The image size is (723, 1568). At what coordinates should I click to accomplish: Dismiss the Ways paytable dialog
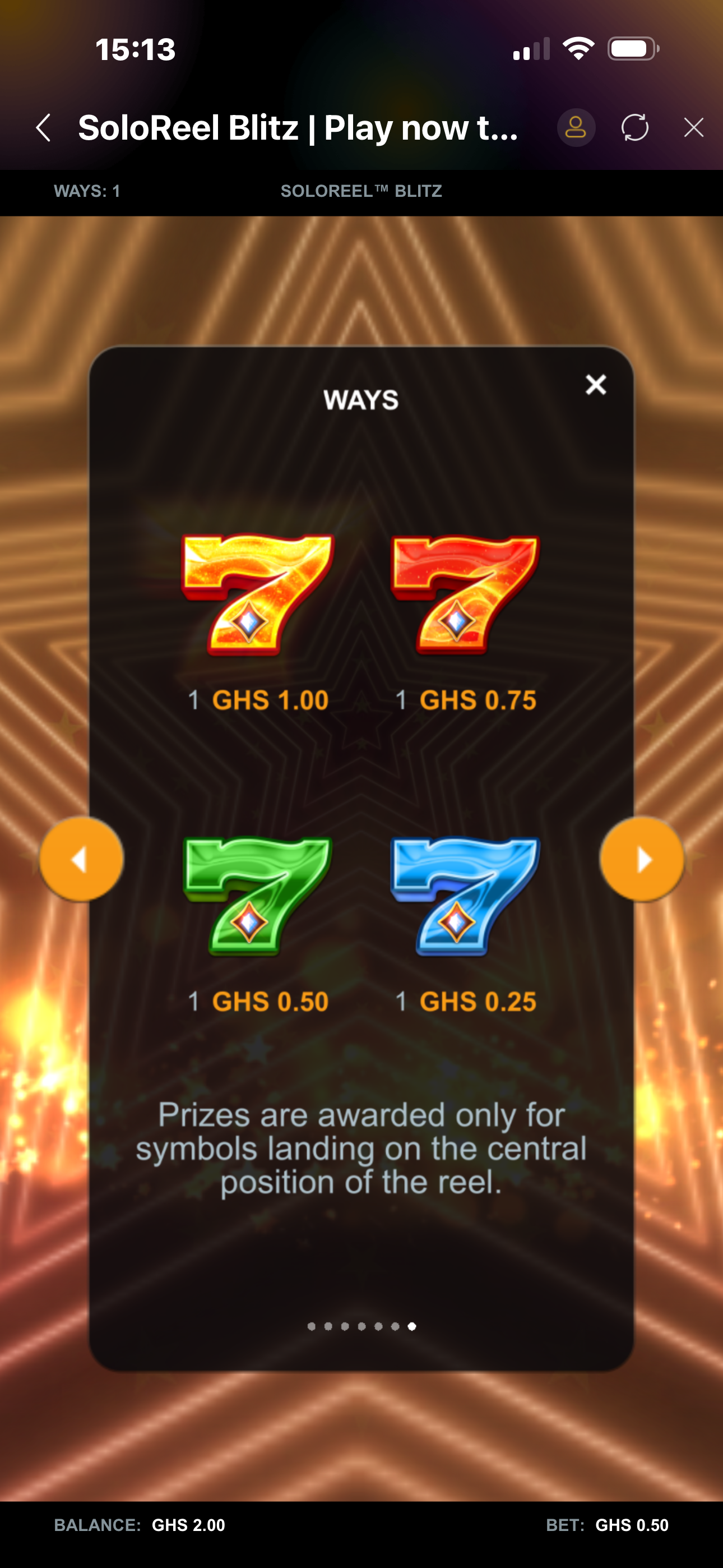click(596, 385)
